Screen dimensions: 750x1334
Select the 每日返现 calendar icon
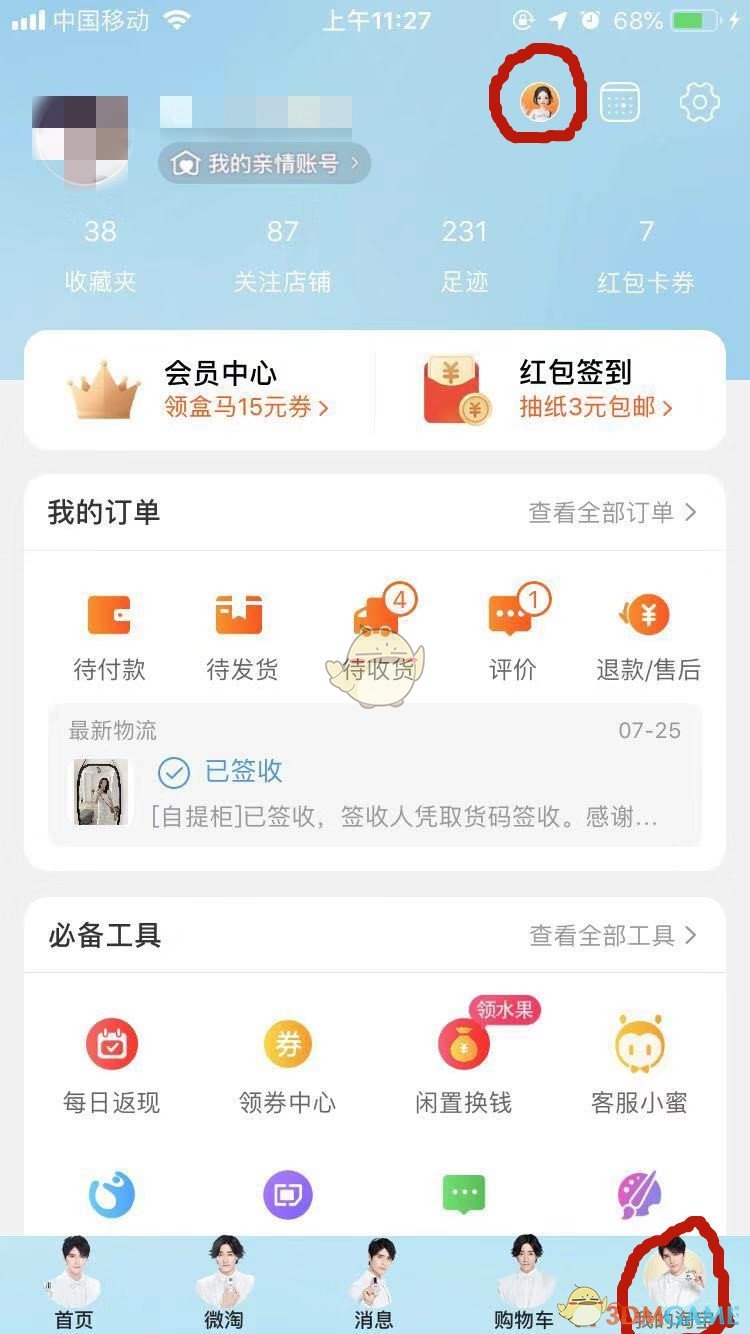[x=111, y=1043]
